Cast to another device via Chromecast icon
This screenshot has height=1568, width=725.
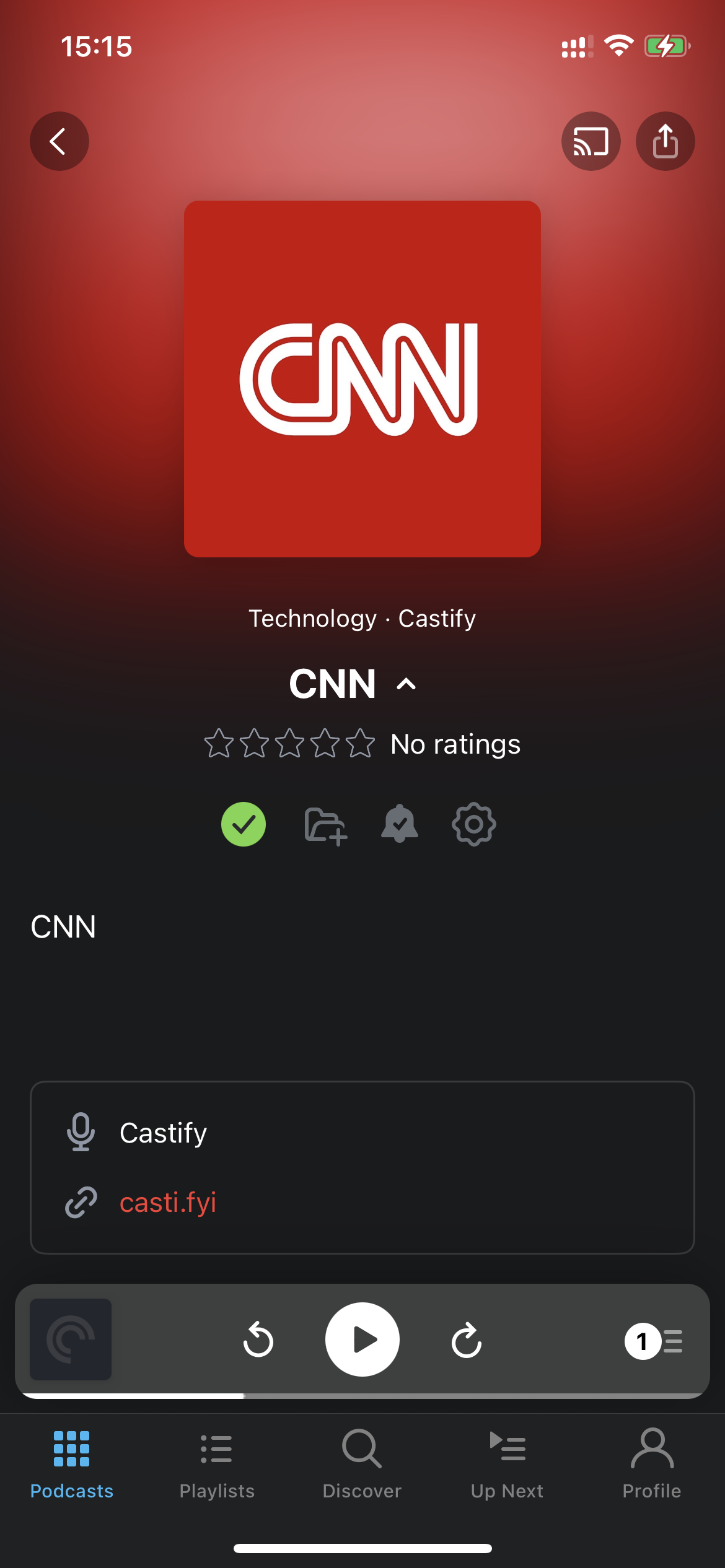pyautogui.click(x=591, y=141)
